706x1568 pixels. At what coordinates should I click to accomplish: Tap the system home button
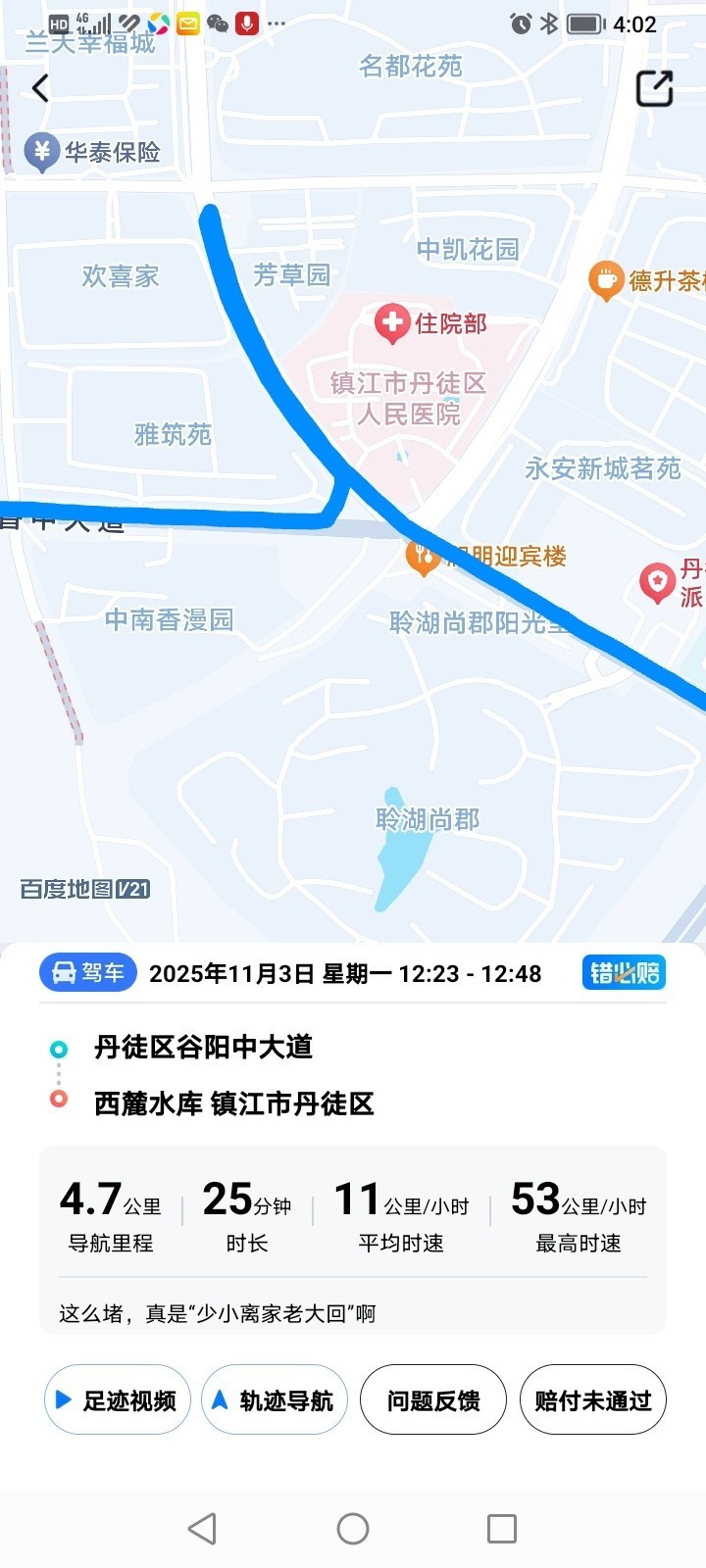coord(353,1528)
